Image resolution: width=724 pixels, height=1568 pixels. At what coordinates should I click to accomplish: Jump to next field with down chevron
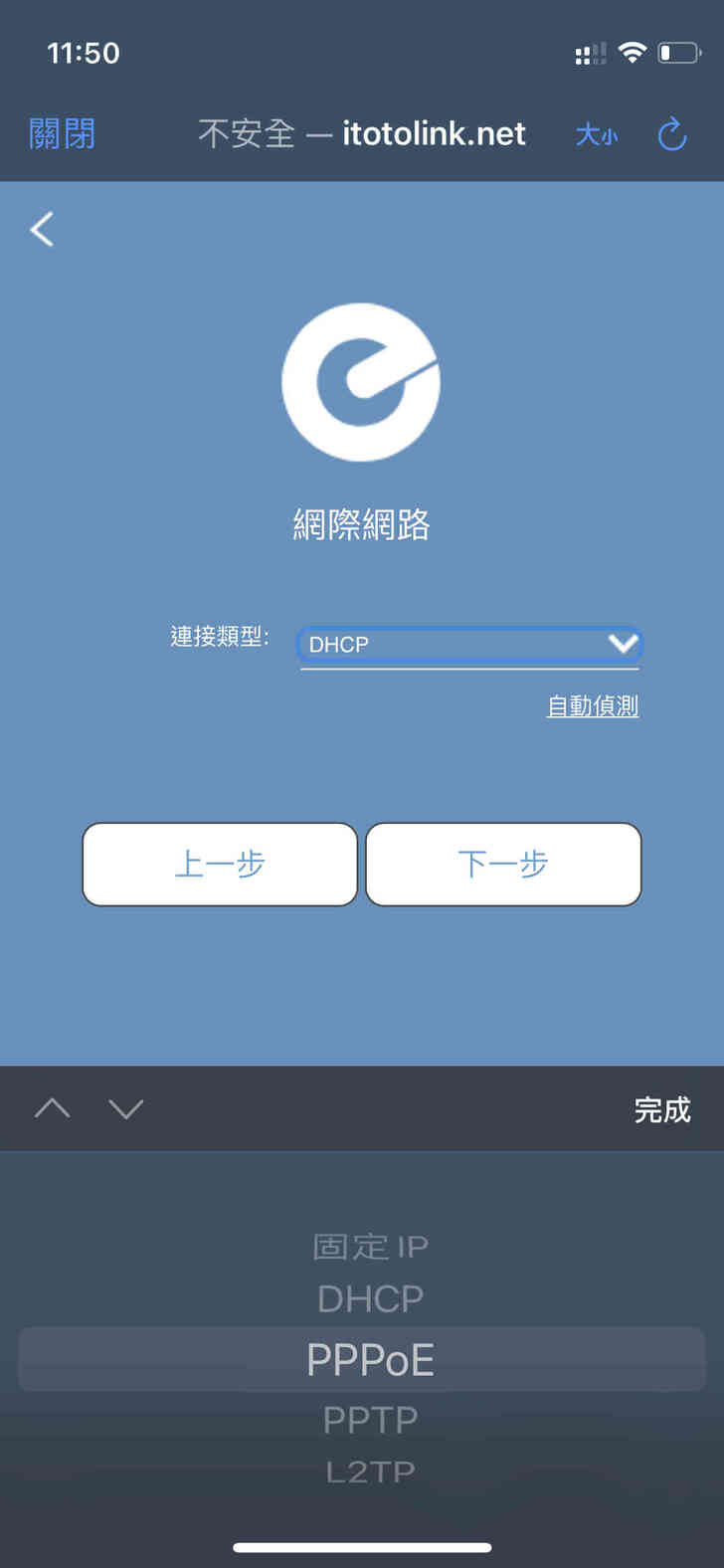click(126, 1108)
